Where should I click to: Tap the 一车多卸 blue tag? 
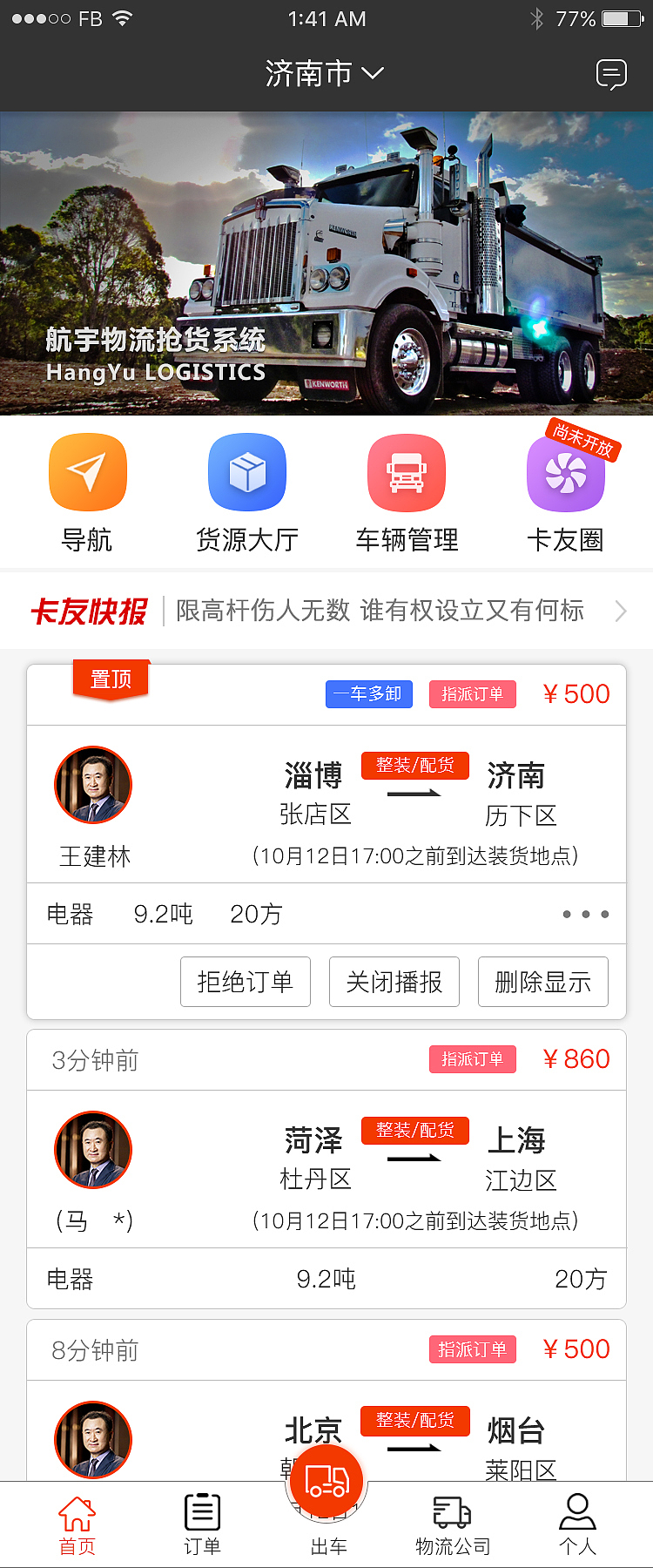(x=368, y=694)
